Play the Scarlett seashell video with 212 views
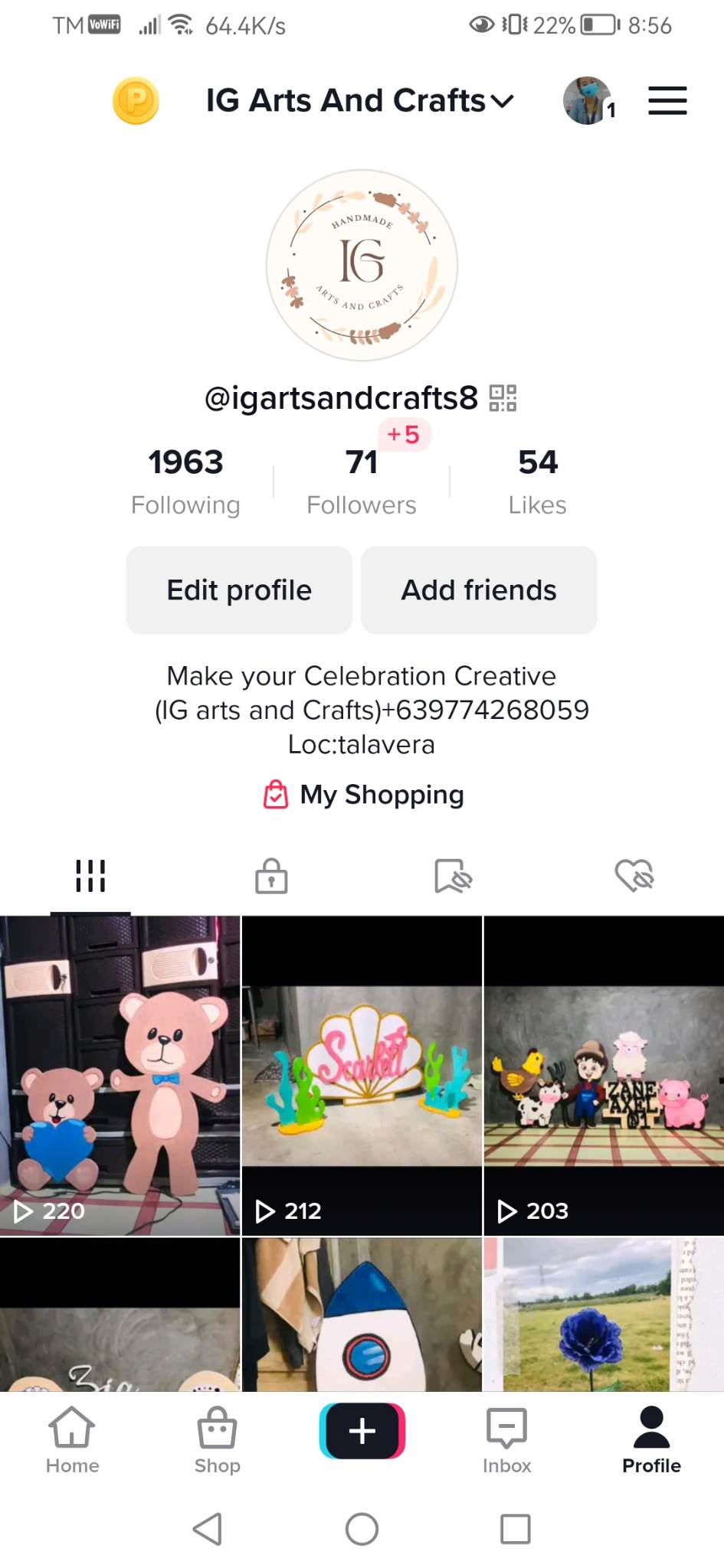Image resolution: width=724 pixels, height=1568 pixels. pyautogui.click(x=362, y=1075)
